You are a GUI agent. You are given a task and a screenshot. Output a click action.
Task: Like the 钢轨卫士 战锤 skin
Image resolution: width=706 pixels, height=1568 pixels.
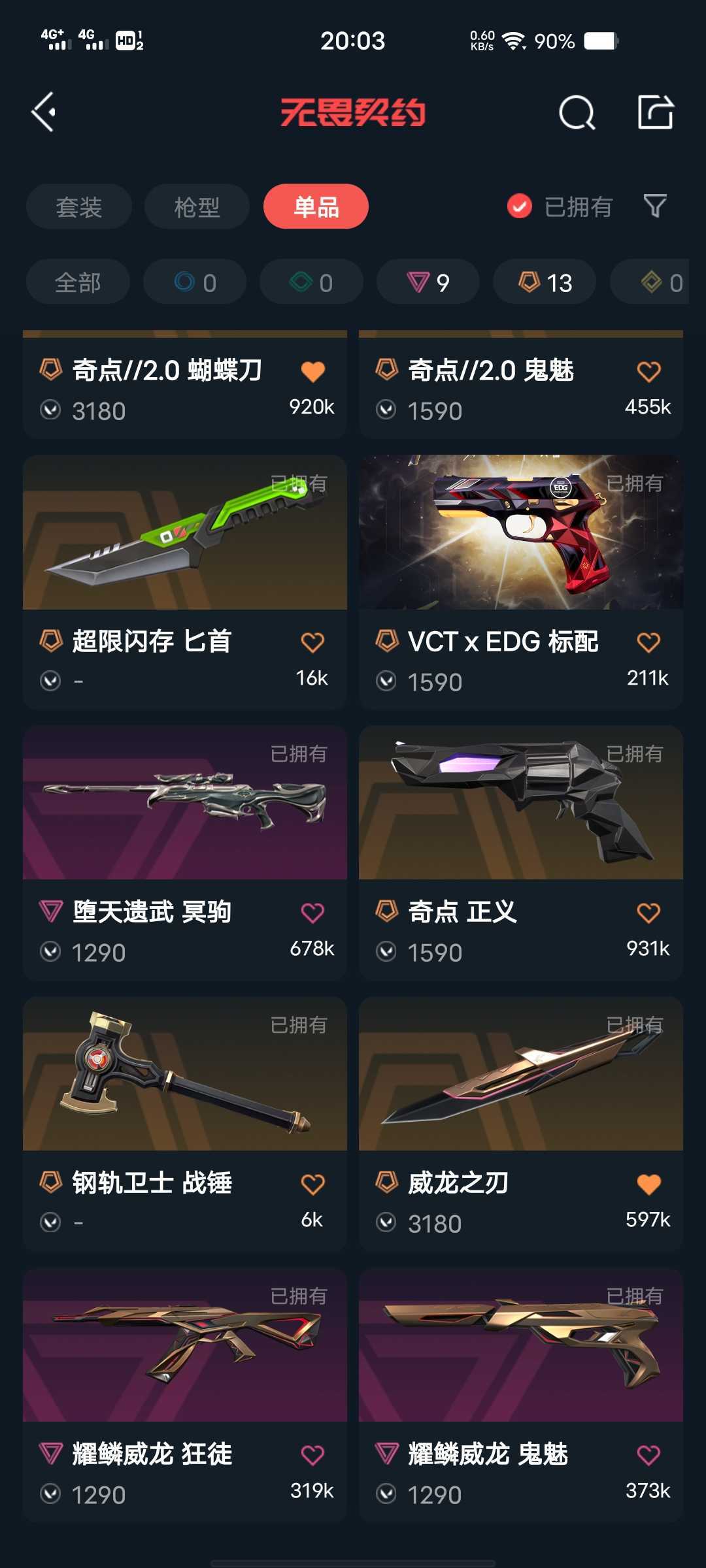click(x=312, y=1184)
